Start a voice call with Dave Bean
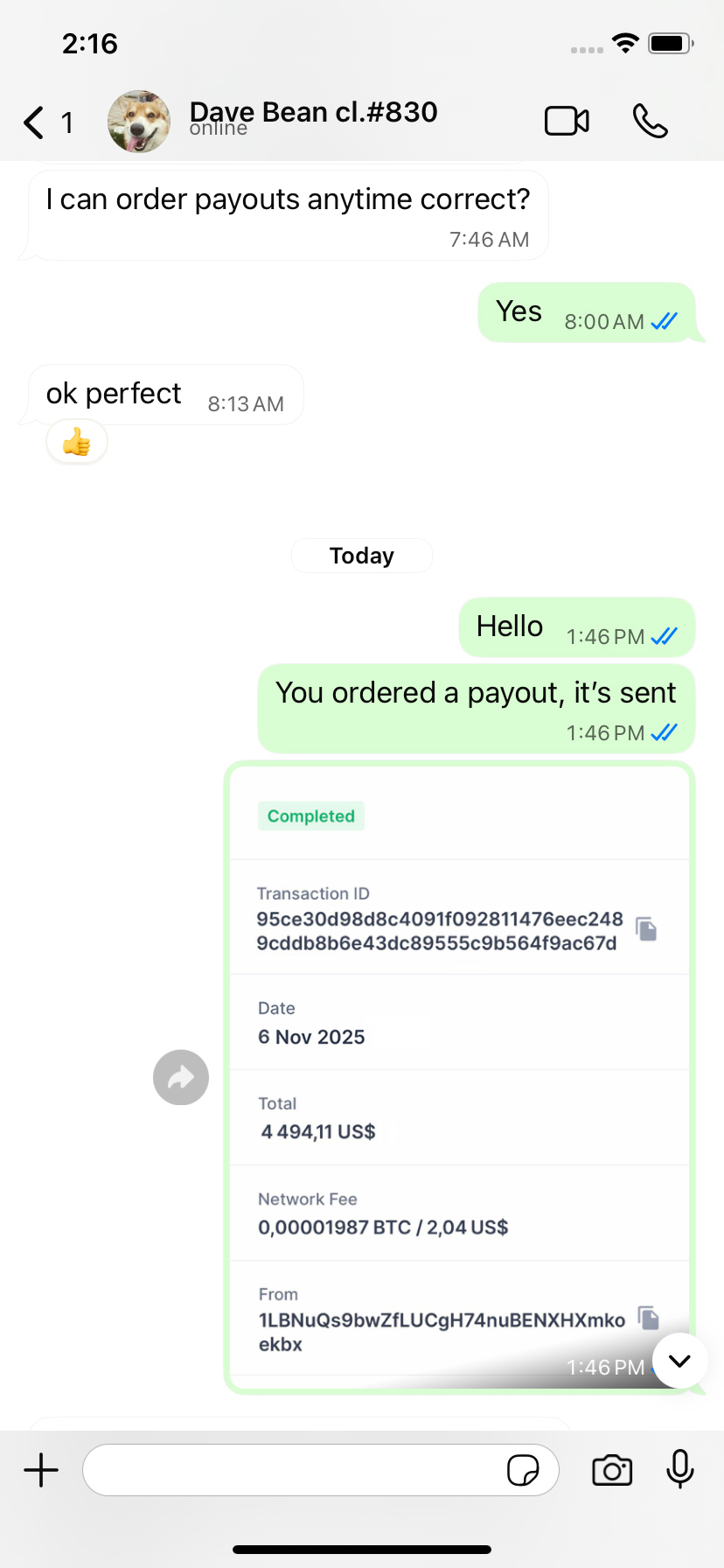This screenshot has height=1568, width=724. pyautogui.click(x=650, y=122)
